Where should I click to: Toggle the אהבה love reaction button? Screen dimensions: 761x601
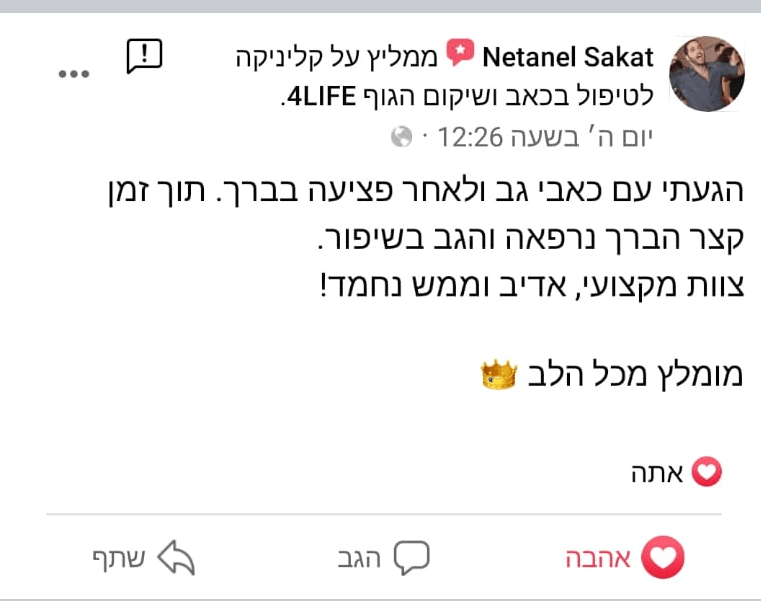(625, 557)
